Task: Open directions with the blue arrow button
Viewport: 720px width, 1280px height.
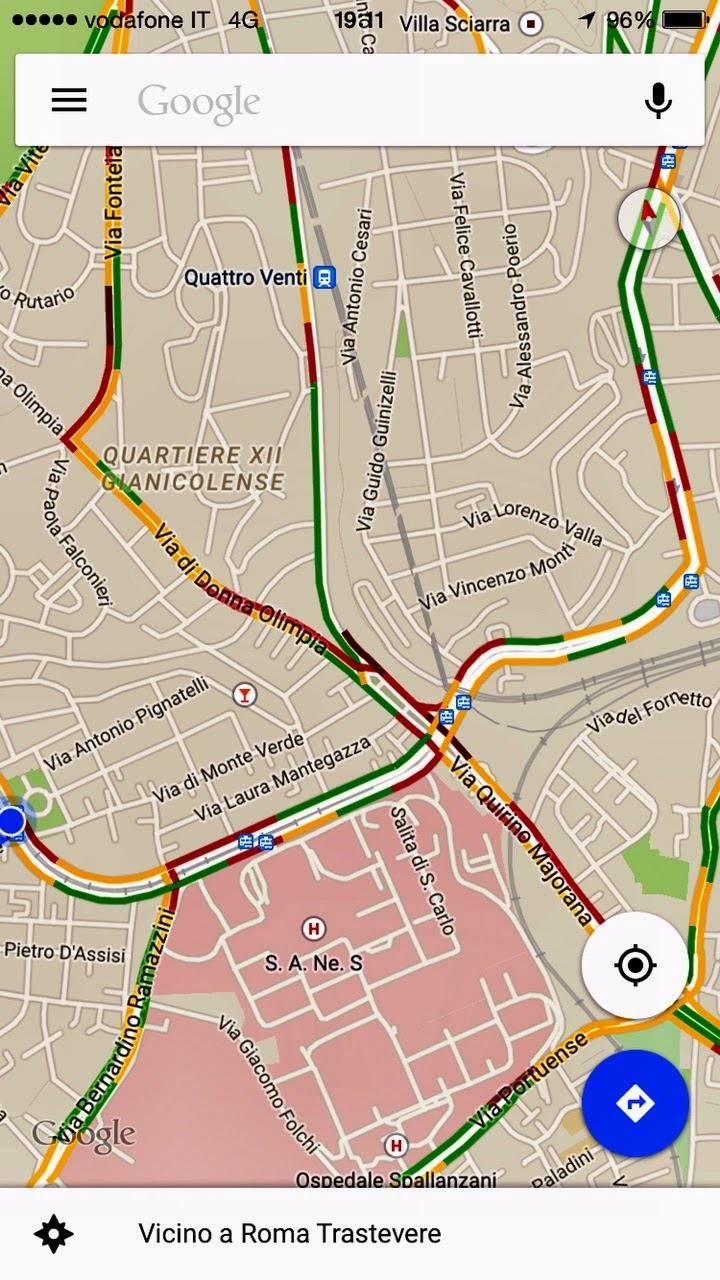Action: coord(635,1103)
